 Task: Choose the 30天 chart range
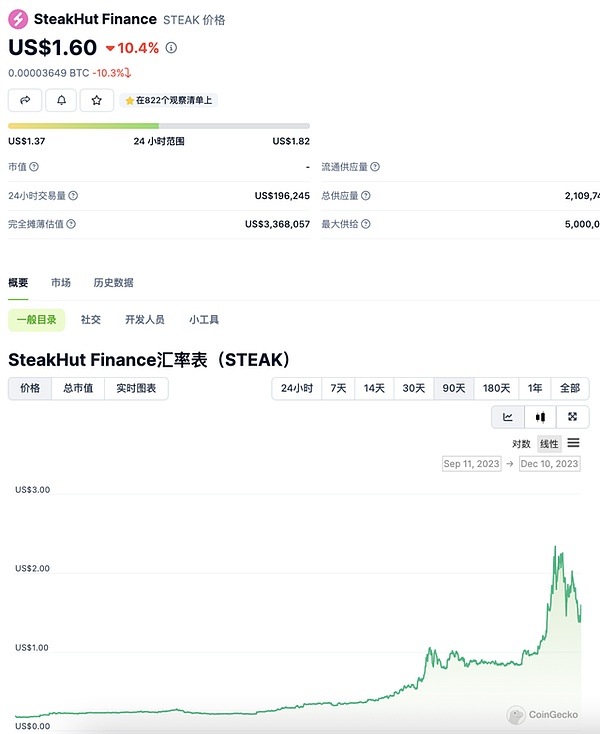click(414, 388)
